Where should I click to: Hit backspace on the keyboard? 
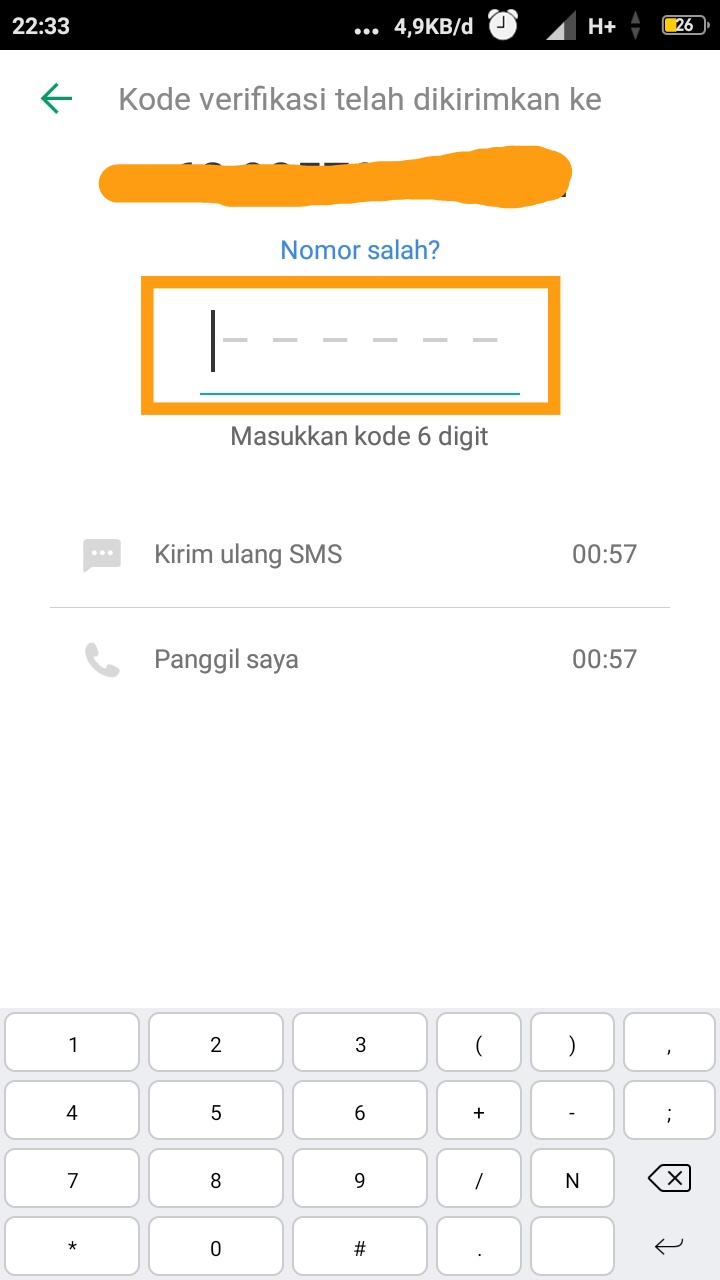point(669,1180)
